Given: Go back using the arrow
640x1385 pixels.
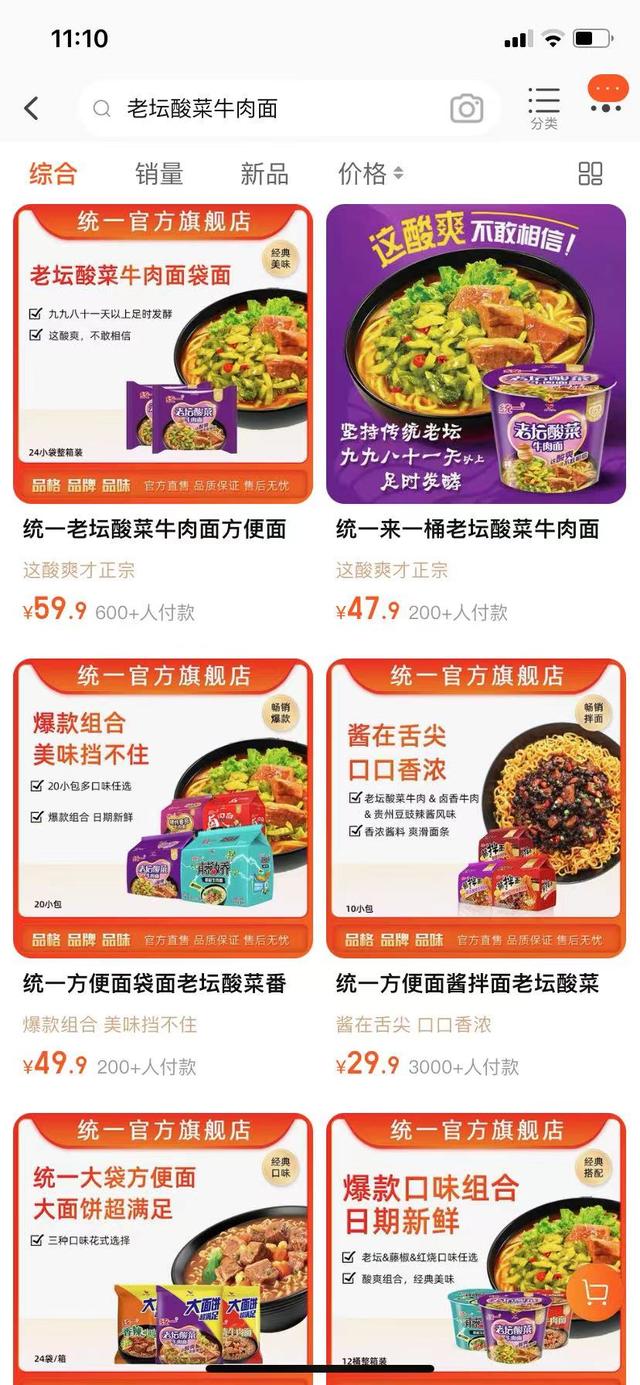Looking at the screenshot, I should 32,108.
